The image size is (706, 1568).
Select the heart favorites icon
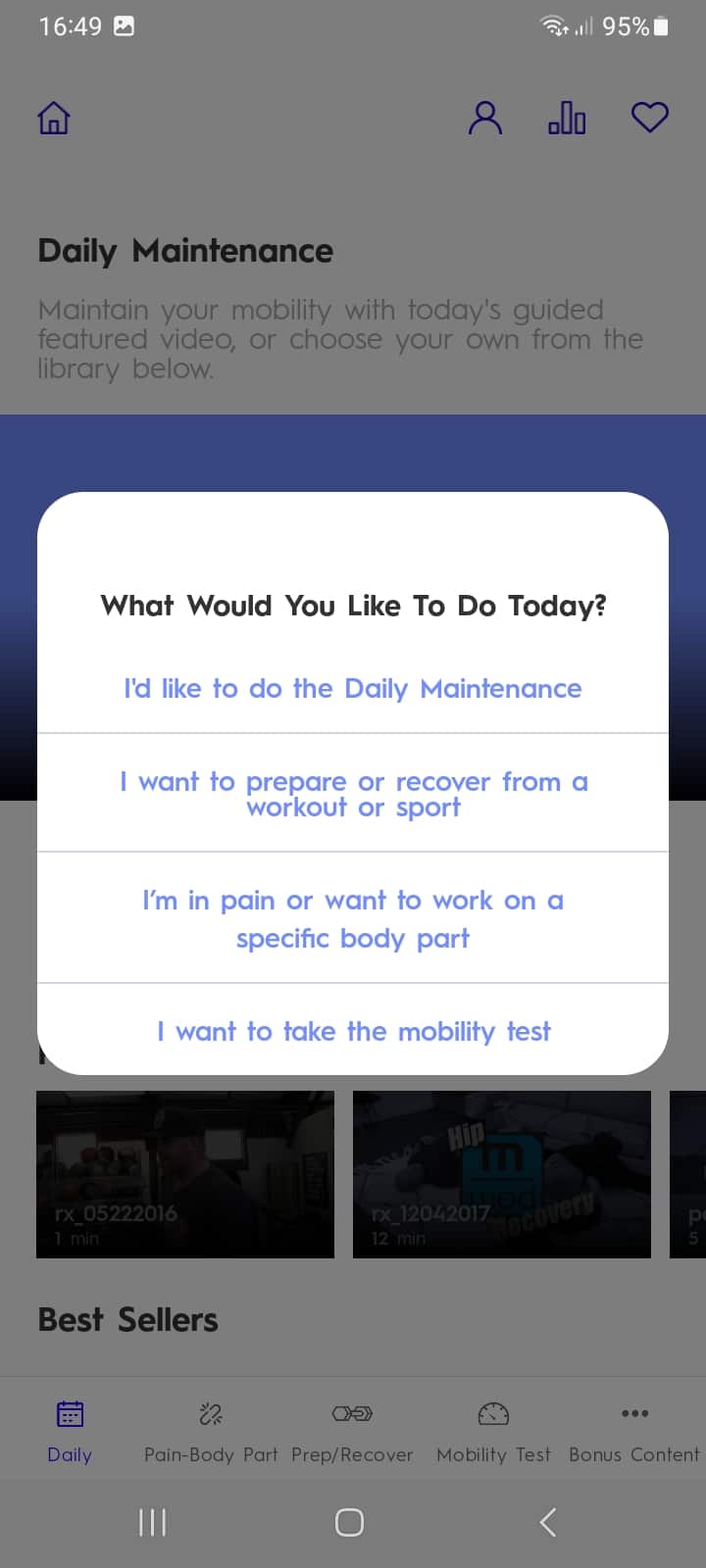(x=649, y=117)
